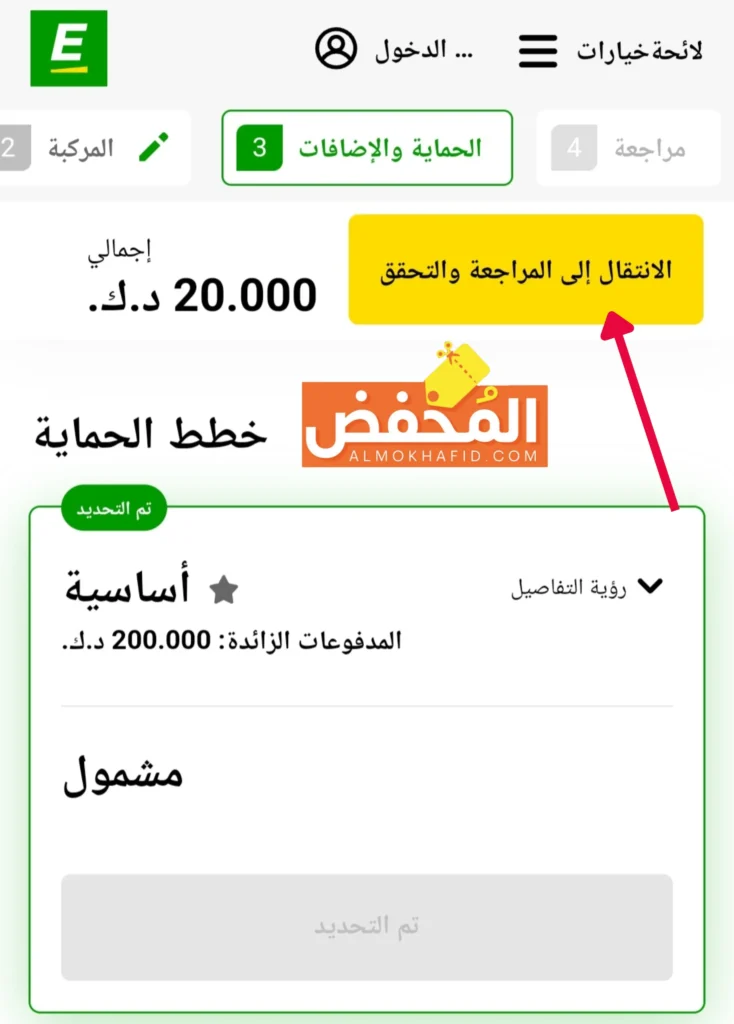Jump to the مراجعة step
The height and width of the screenshot is (1024, 734).
pos(628,149)
